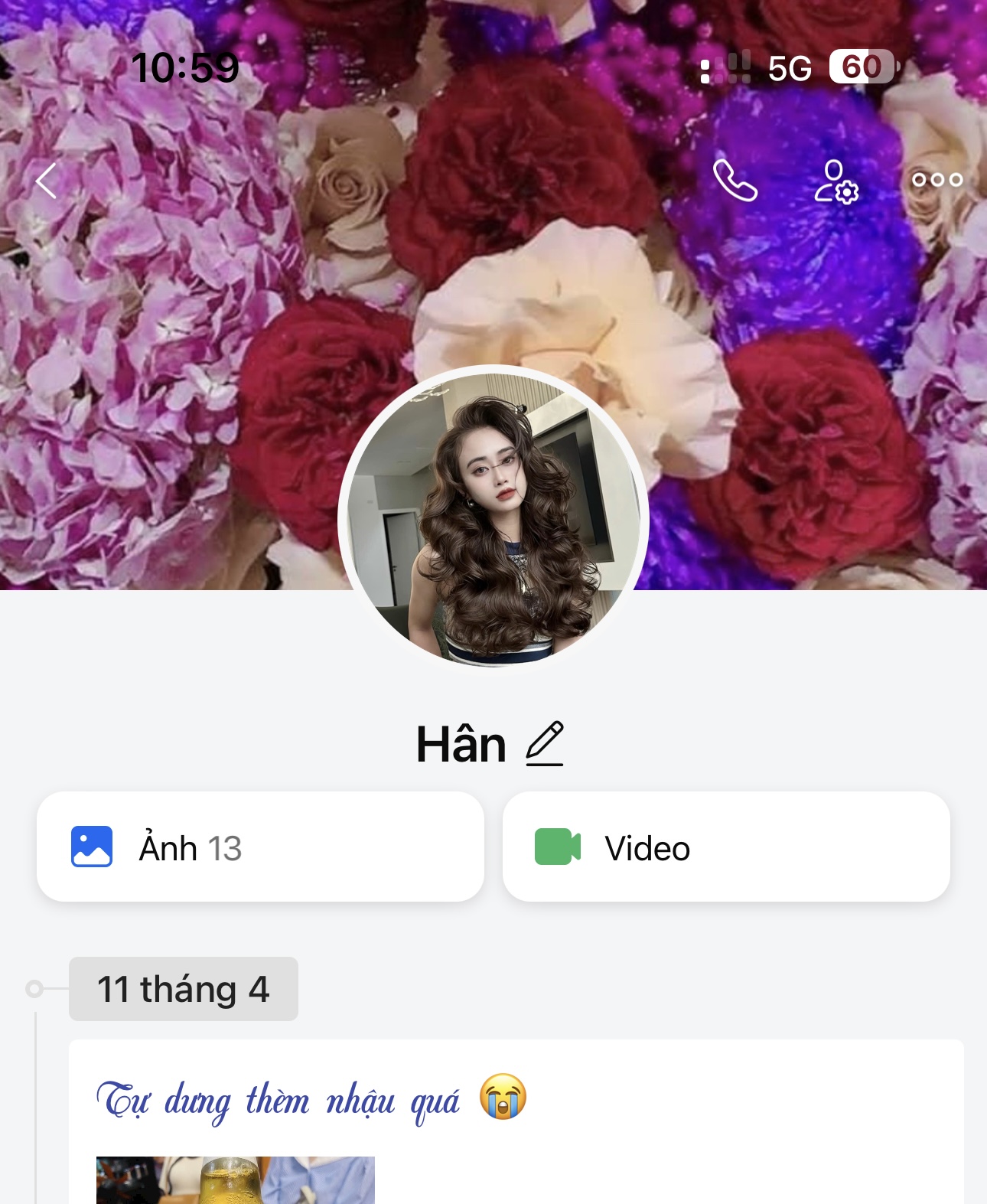The image size is (987, 1204).
Task: Open the Video section
Action: tap(725, 847)
